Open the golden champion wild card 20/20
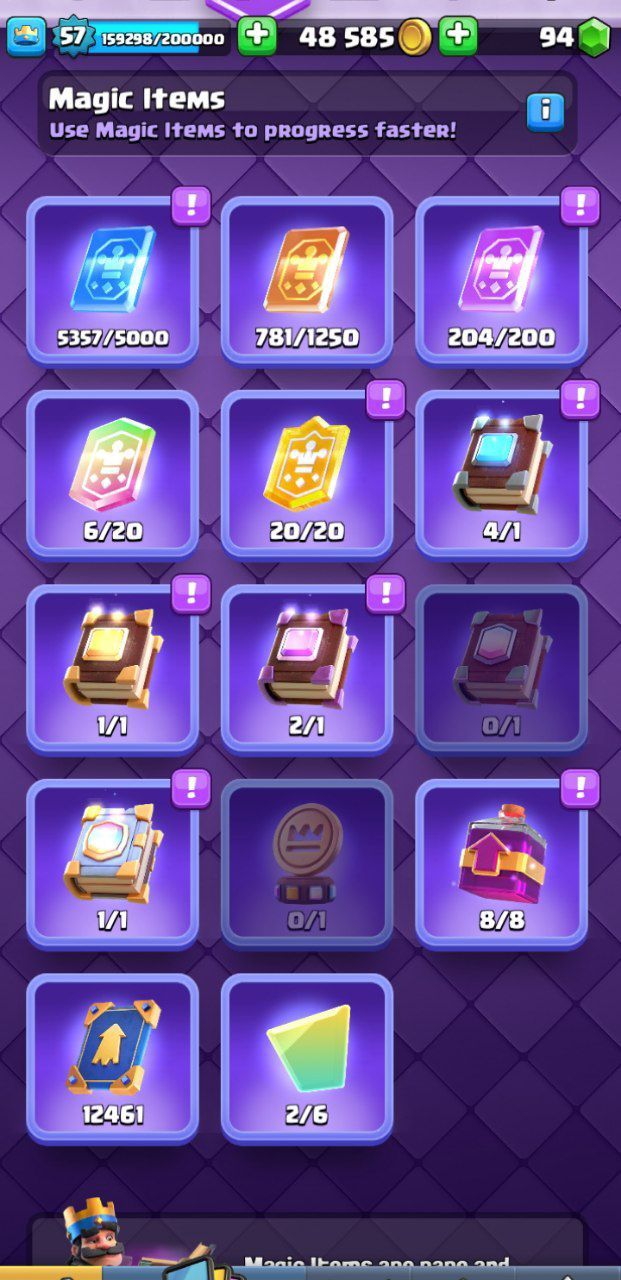 pyautogui.click(x=307, y=473)
